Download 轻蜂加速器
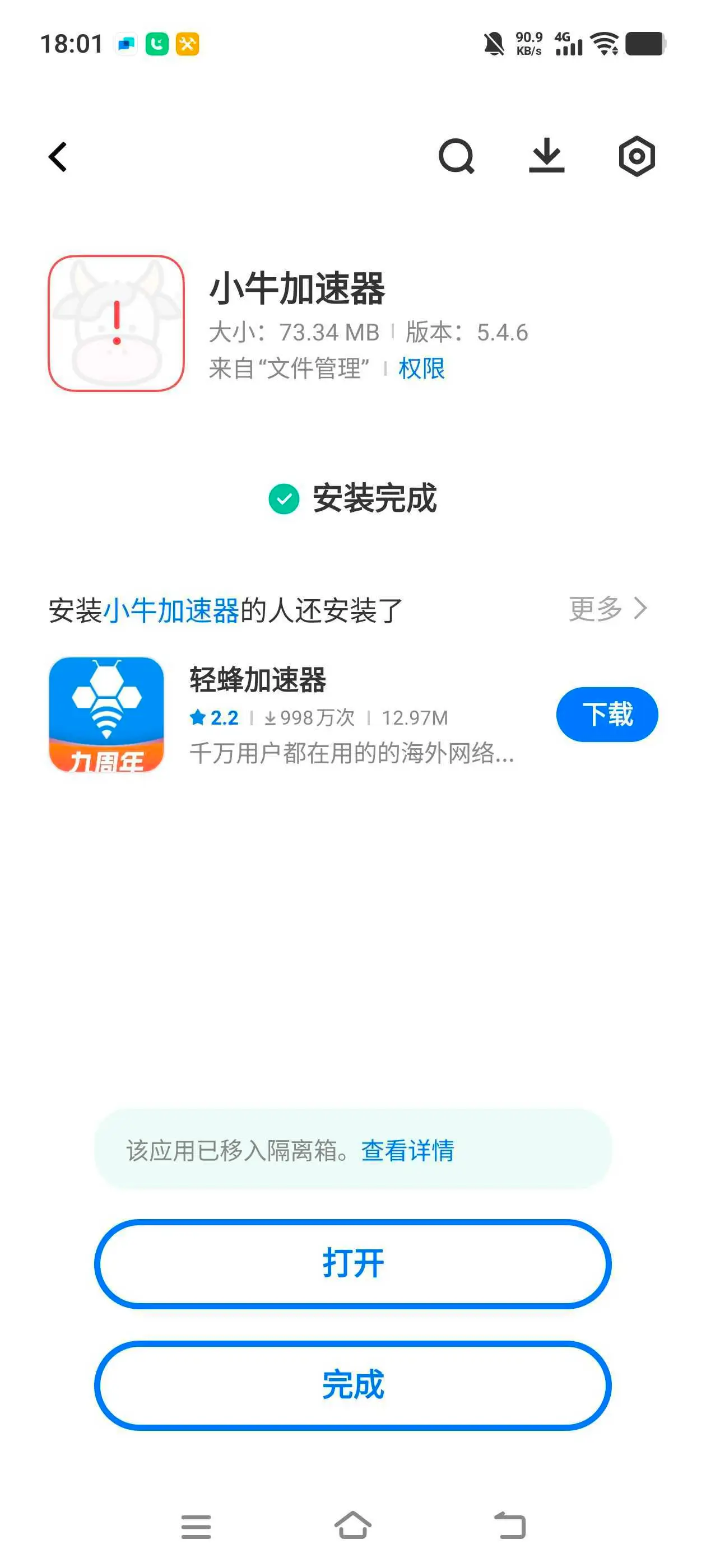The width and height of the screenshot is (706, 1568). 607,714
